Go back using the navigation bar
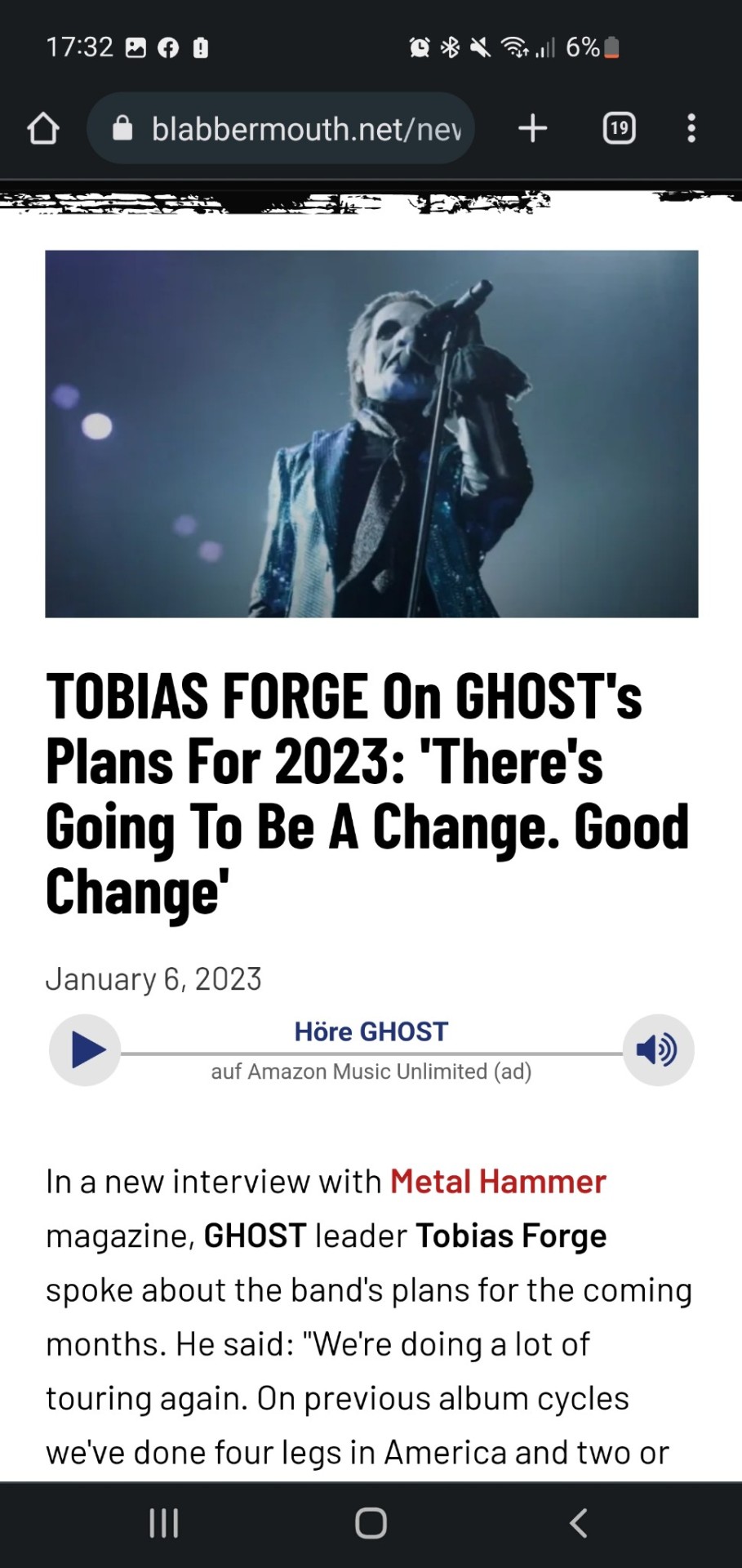This screenshot has width=742, height=1568. [x=578, y=1523]
